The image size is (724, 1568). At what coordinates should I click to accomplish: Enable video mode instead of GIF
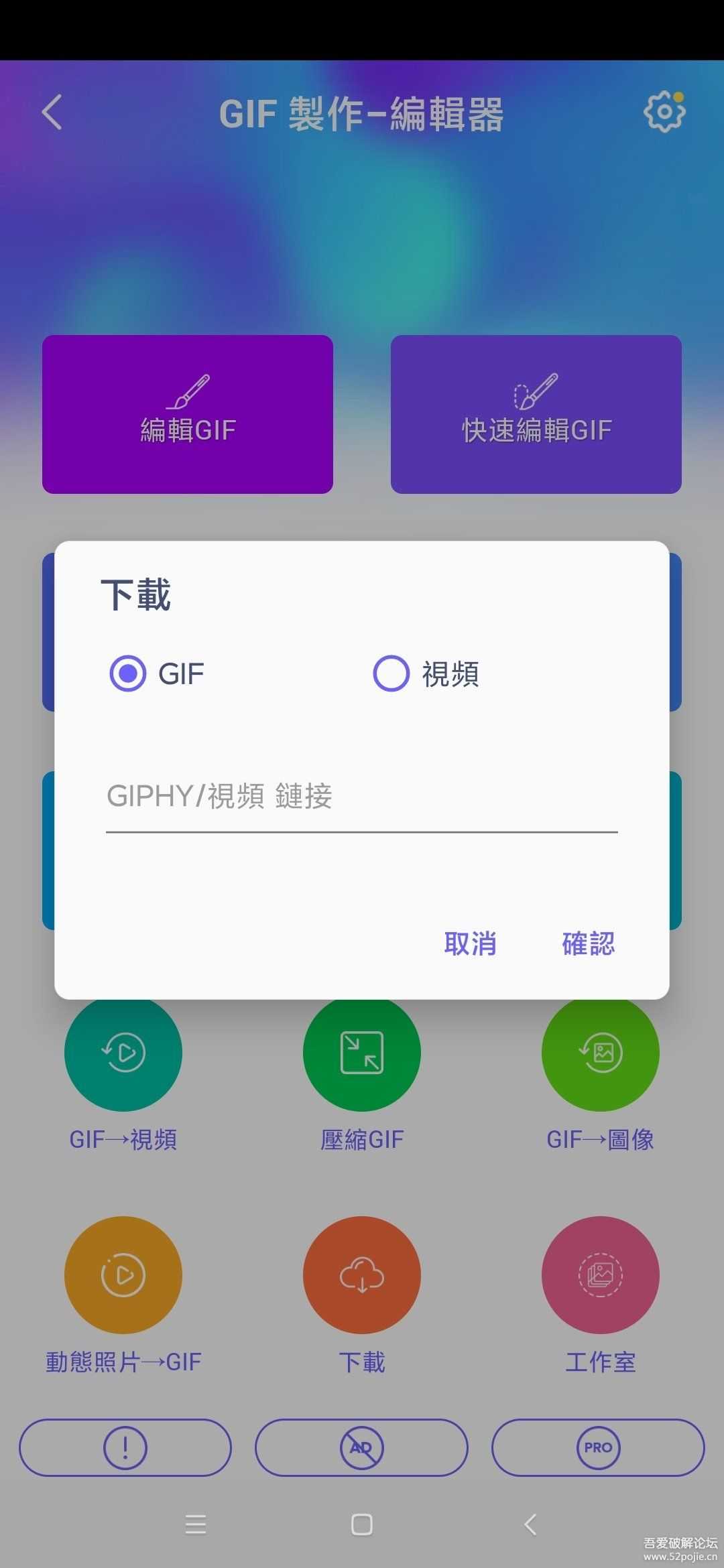coord(391,674)
